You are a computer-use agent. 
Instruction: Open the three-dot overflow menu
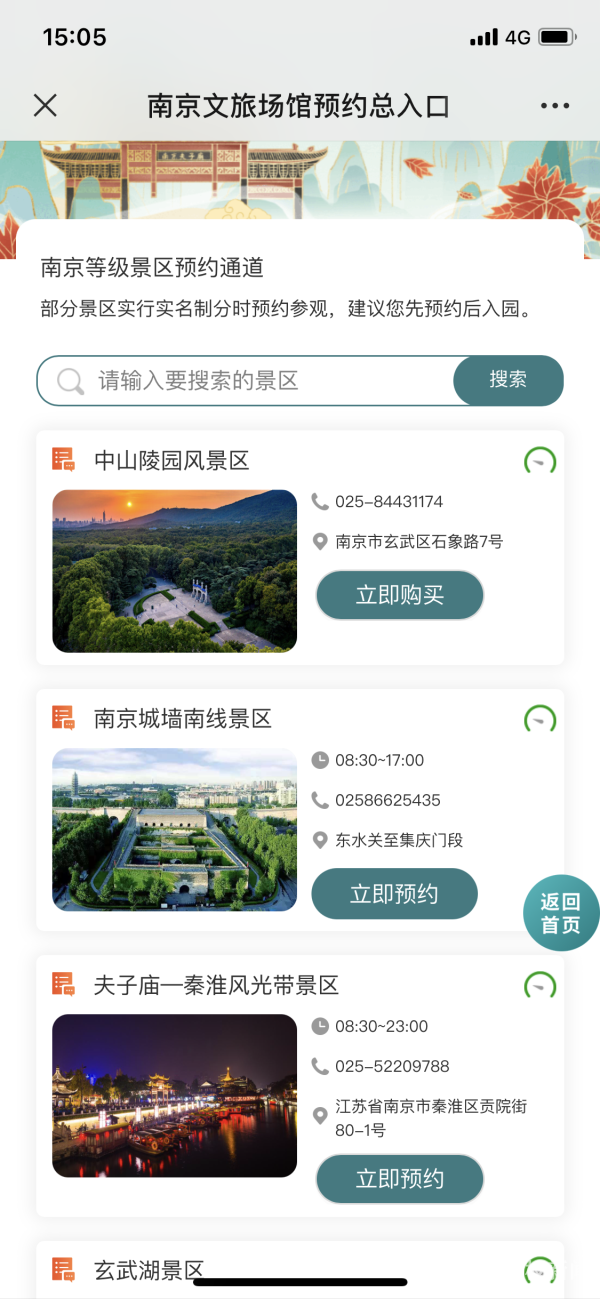click(x=554, y=105)
